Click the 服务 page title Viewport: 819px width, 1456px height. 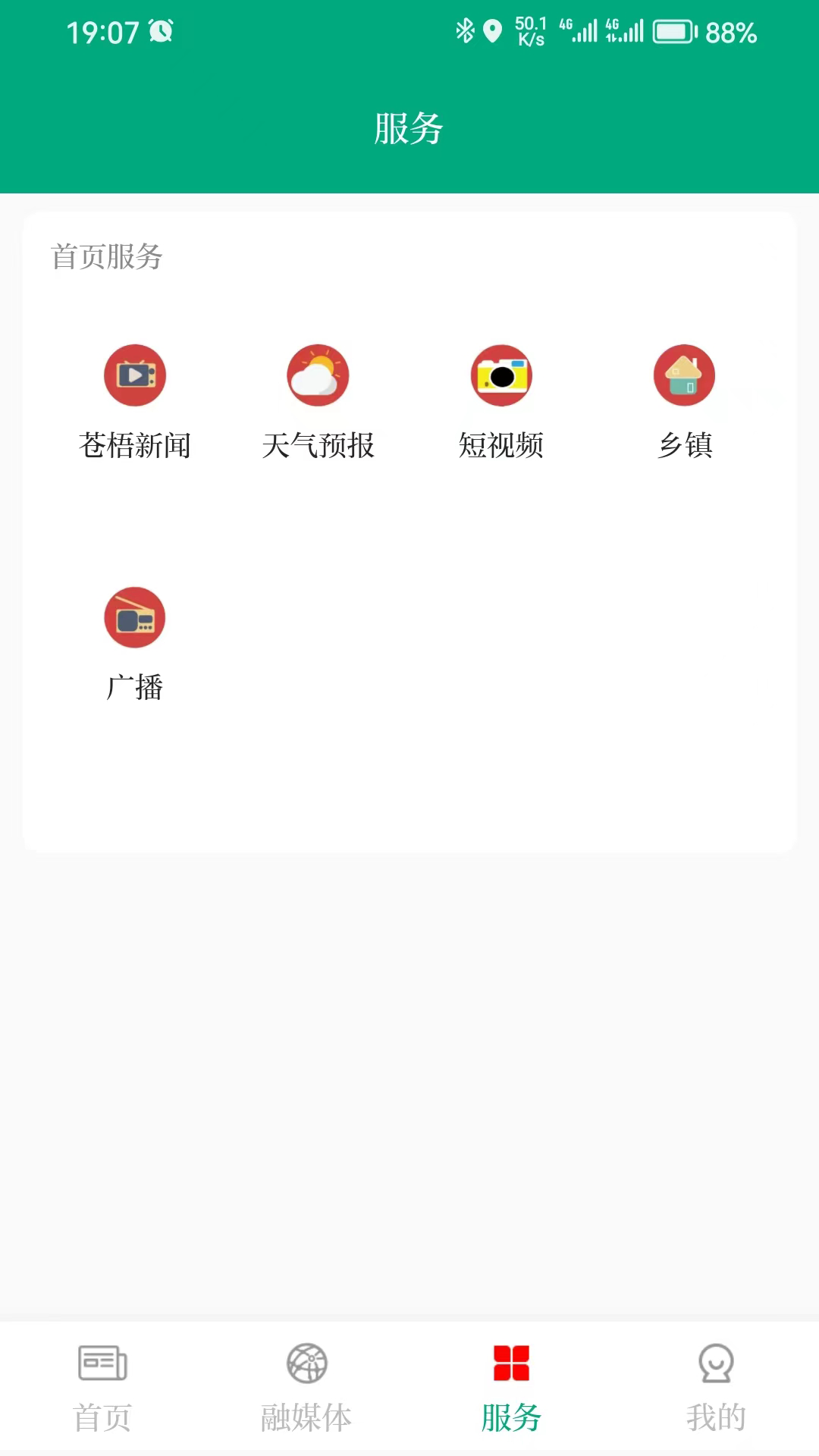tap(409, 130)
